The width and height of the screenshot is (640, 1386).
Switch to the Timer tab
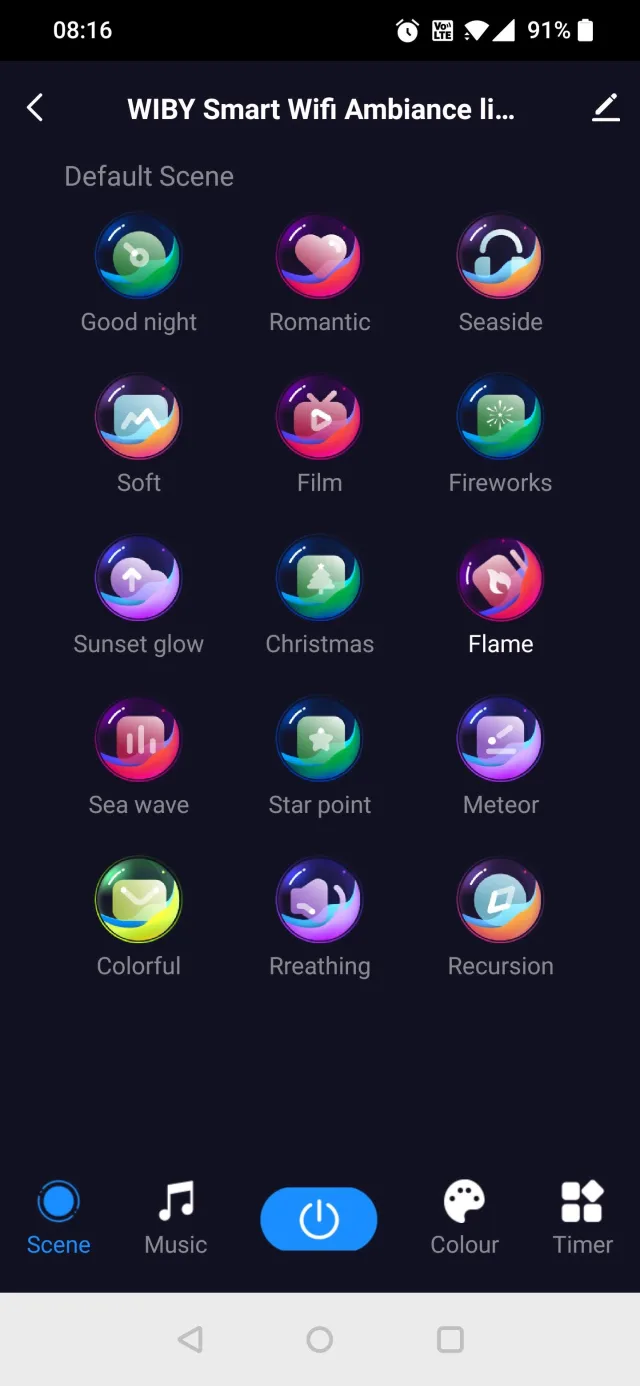[x=582, y=1217]
